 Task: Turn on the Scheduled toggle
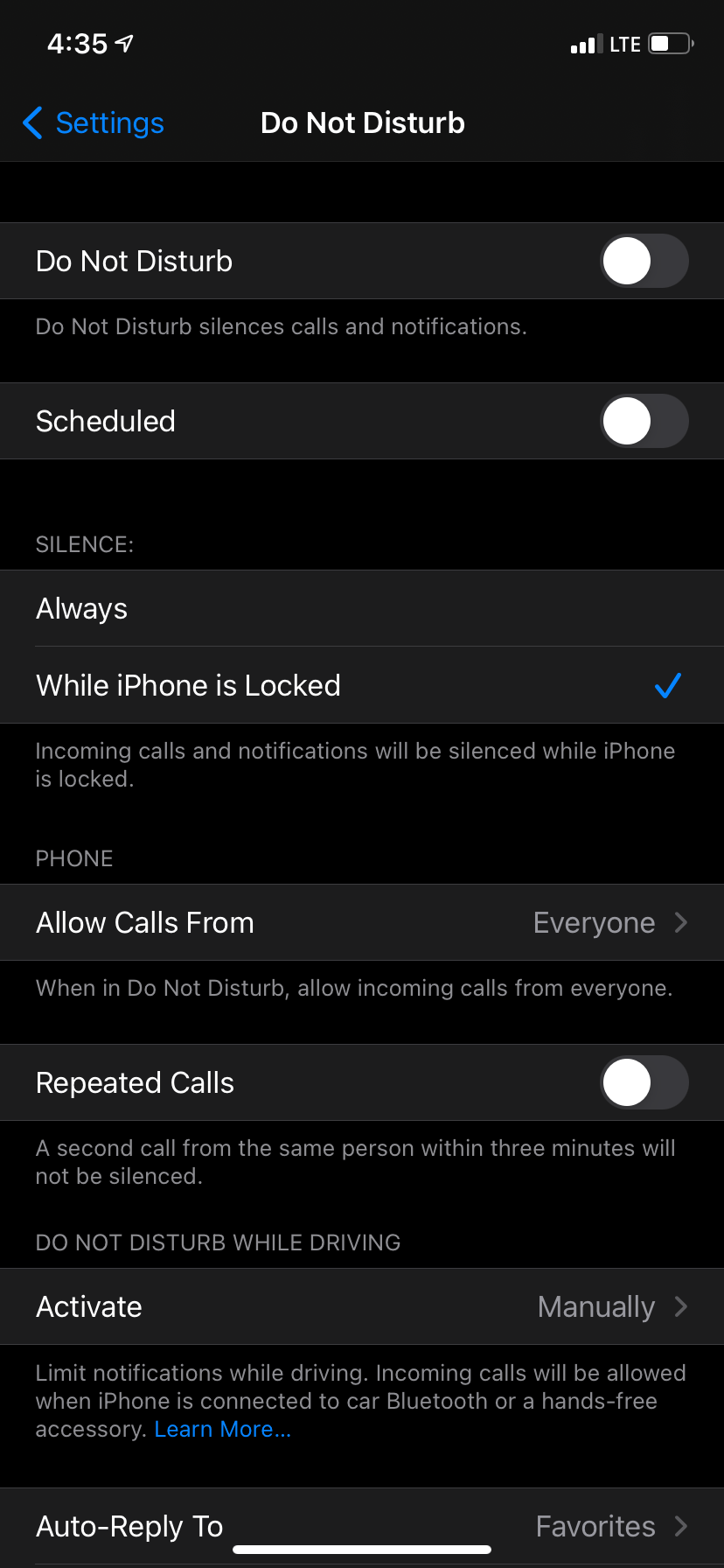[644, 421]
